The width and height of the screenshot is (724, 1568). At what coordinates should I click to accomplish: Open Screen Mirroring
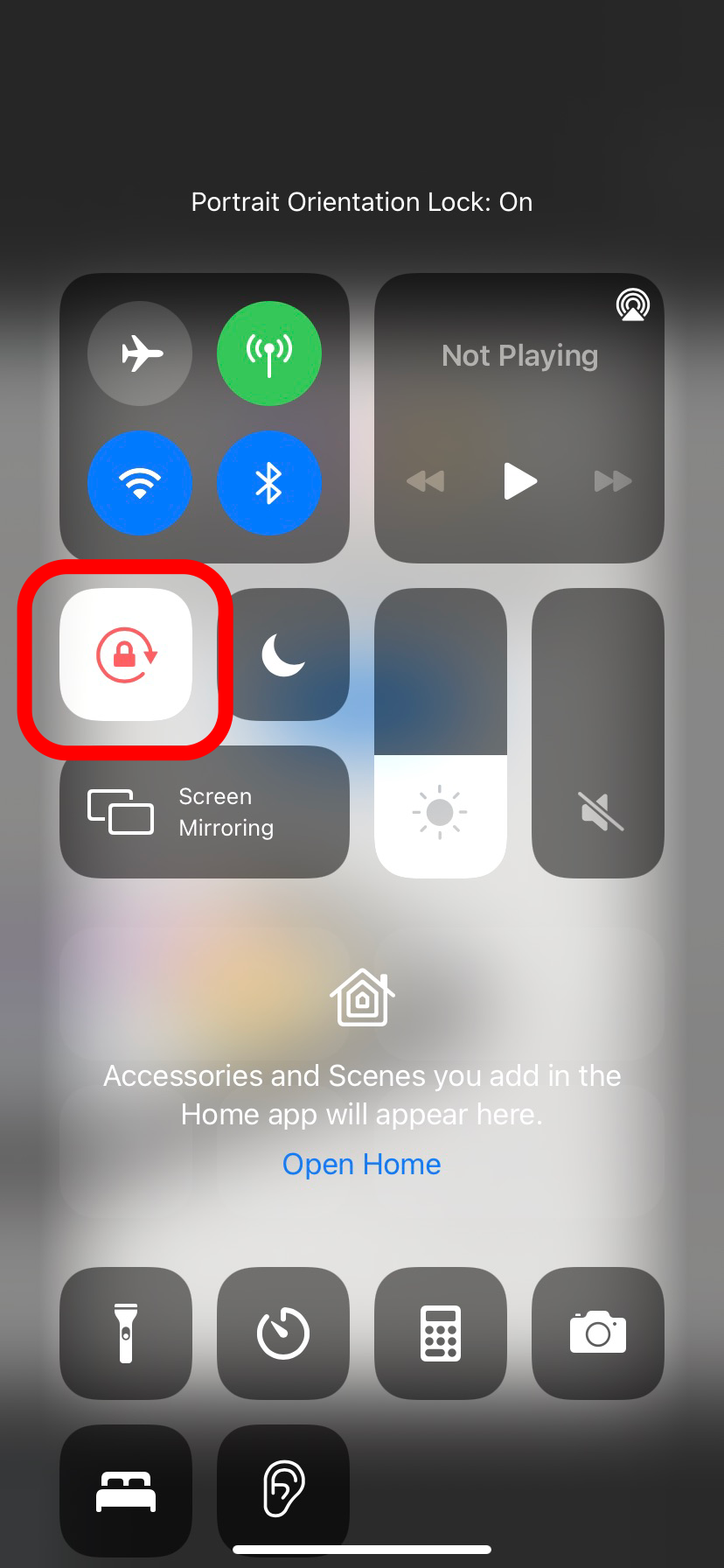(x=205, y=812)
